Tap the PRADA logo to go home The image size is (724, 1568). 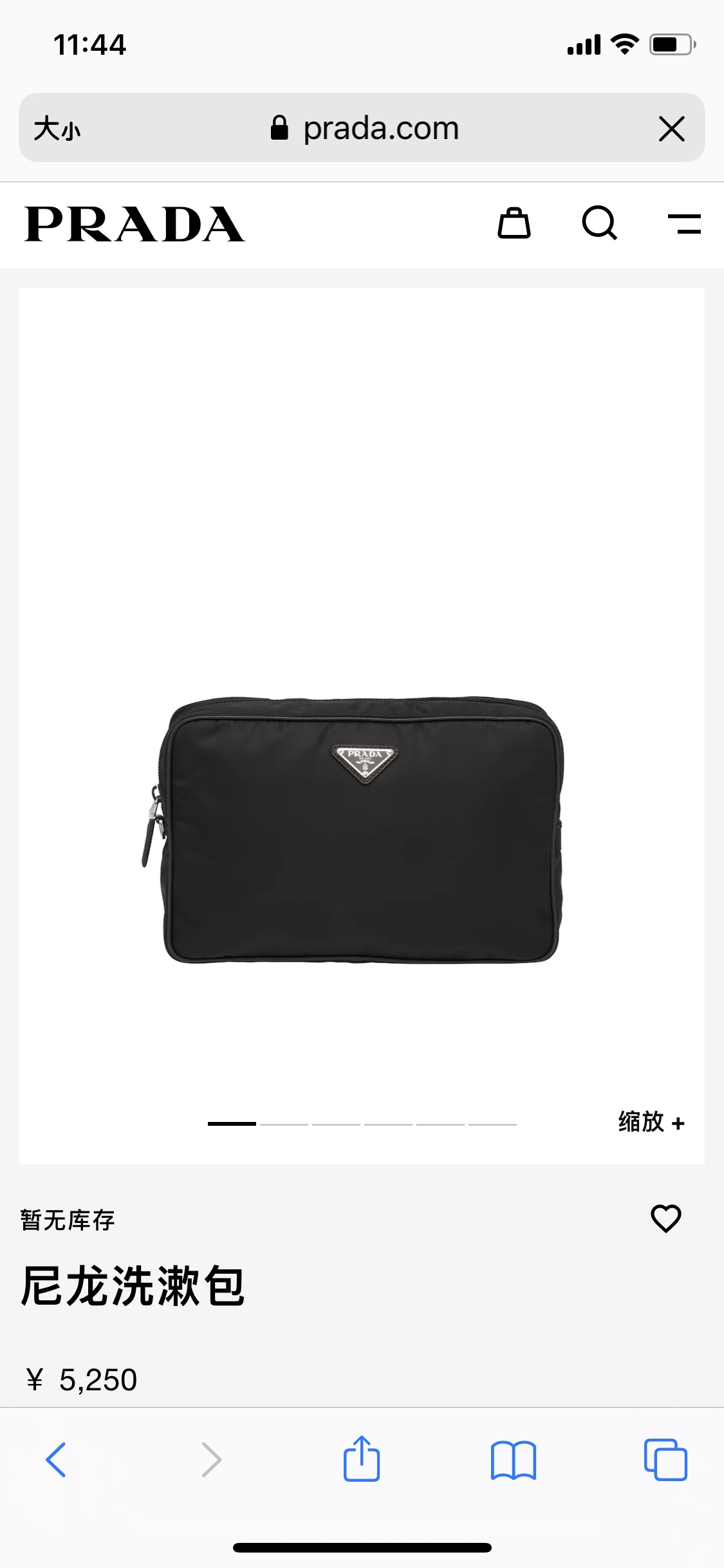[135, 225]
